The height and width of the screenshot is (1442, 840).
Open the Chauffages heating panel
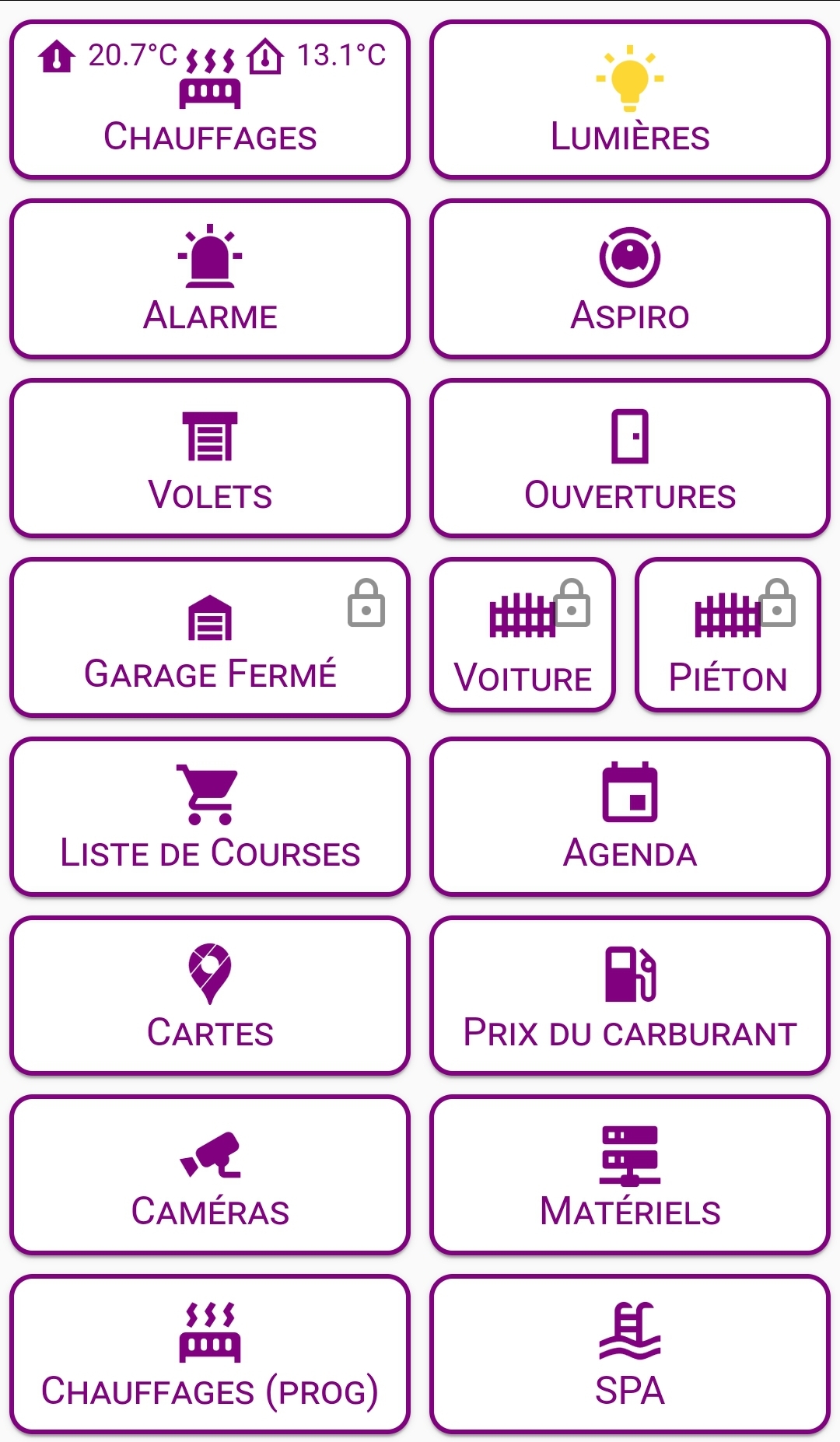tap(210, 100)
